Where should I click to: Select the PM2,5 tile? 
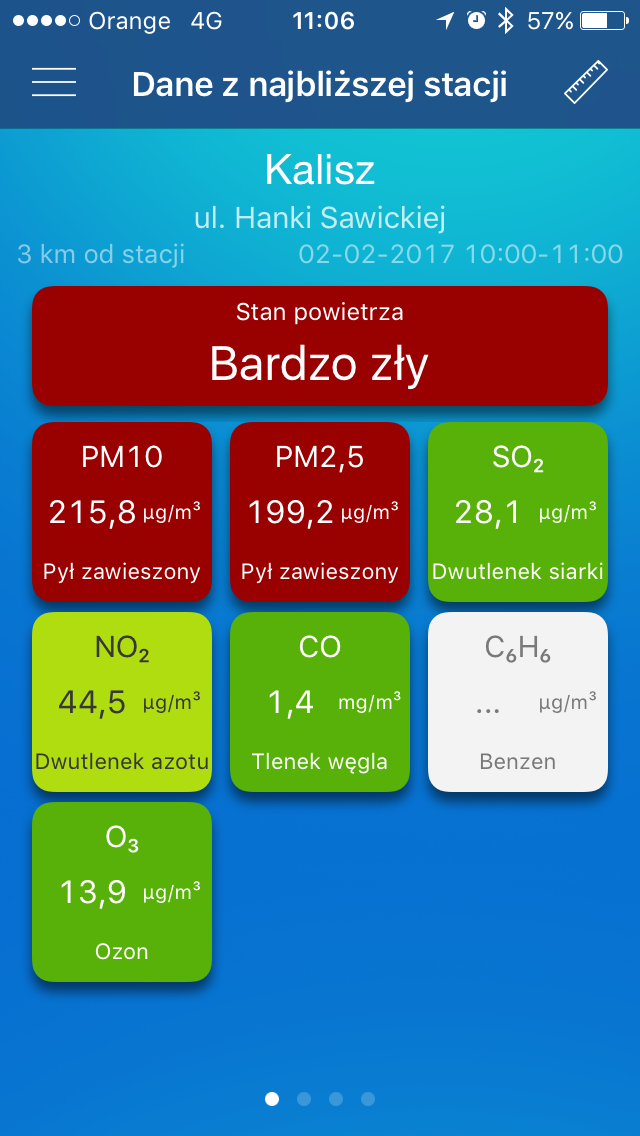320,511
